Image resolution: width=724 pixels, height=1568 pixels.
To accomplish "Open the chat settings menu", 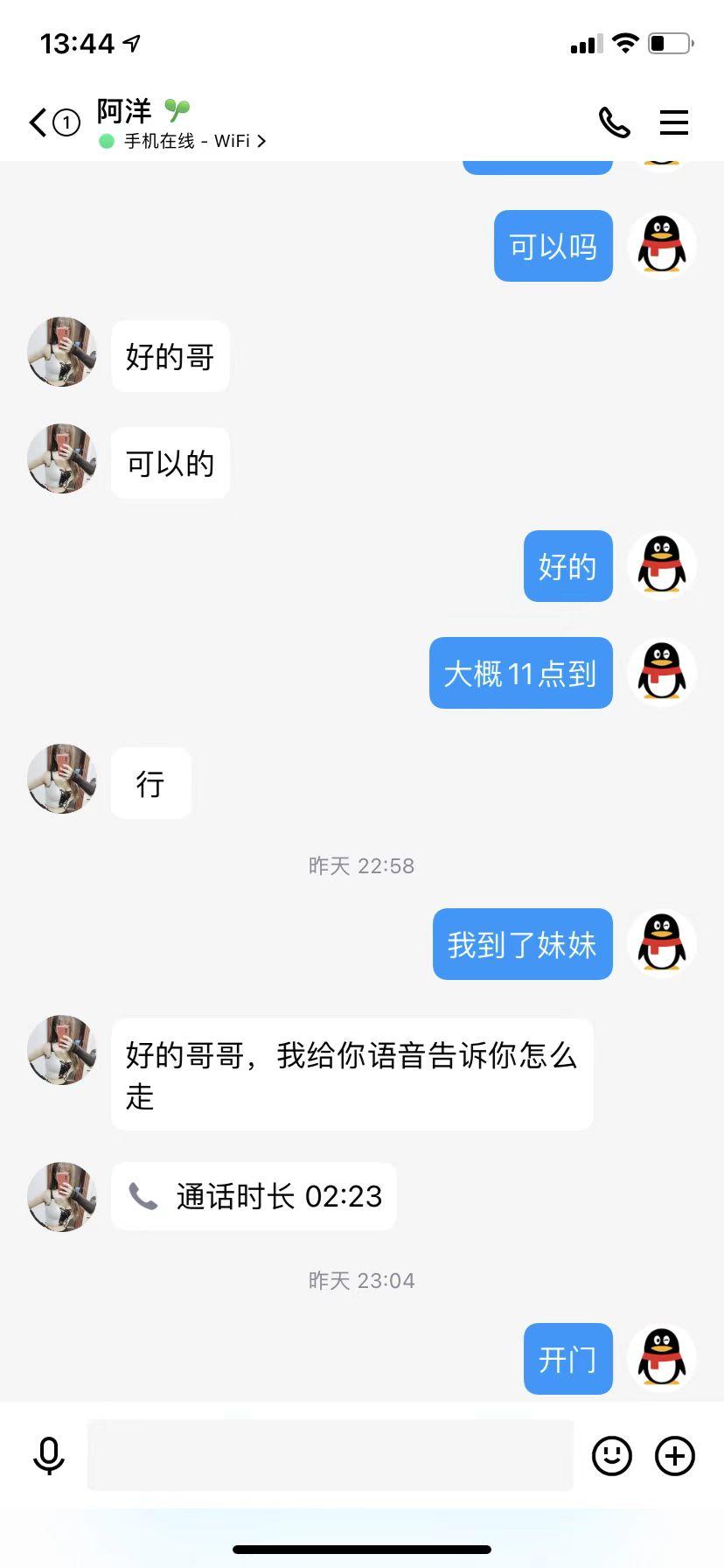I will click(x=673, y=122).
